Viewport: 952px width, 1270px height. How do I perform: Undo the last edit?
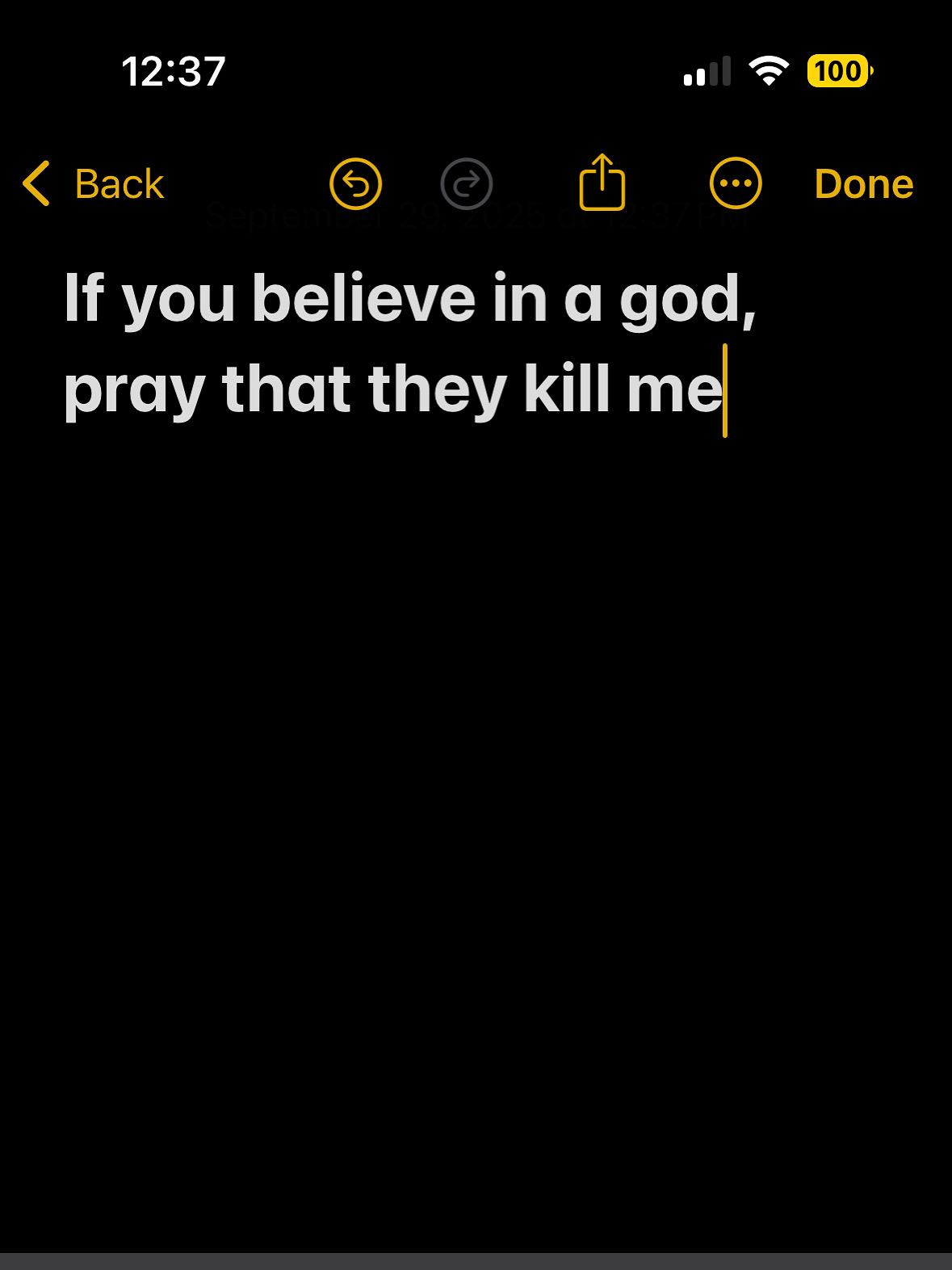[x=355, y=184]
